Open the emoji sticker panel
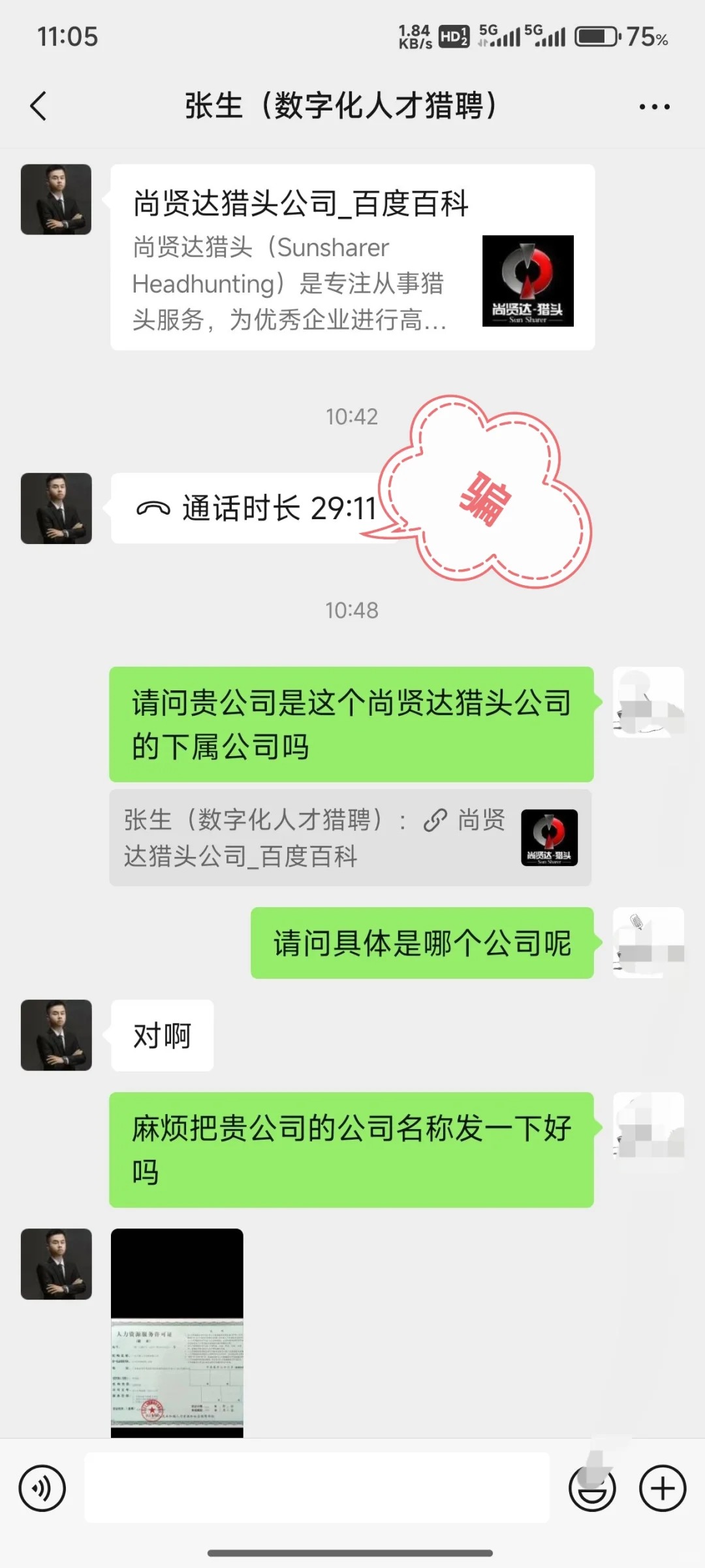The image size is (705, 1568). [x=592, y=1489]
